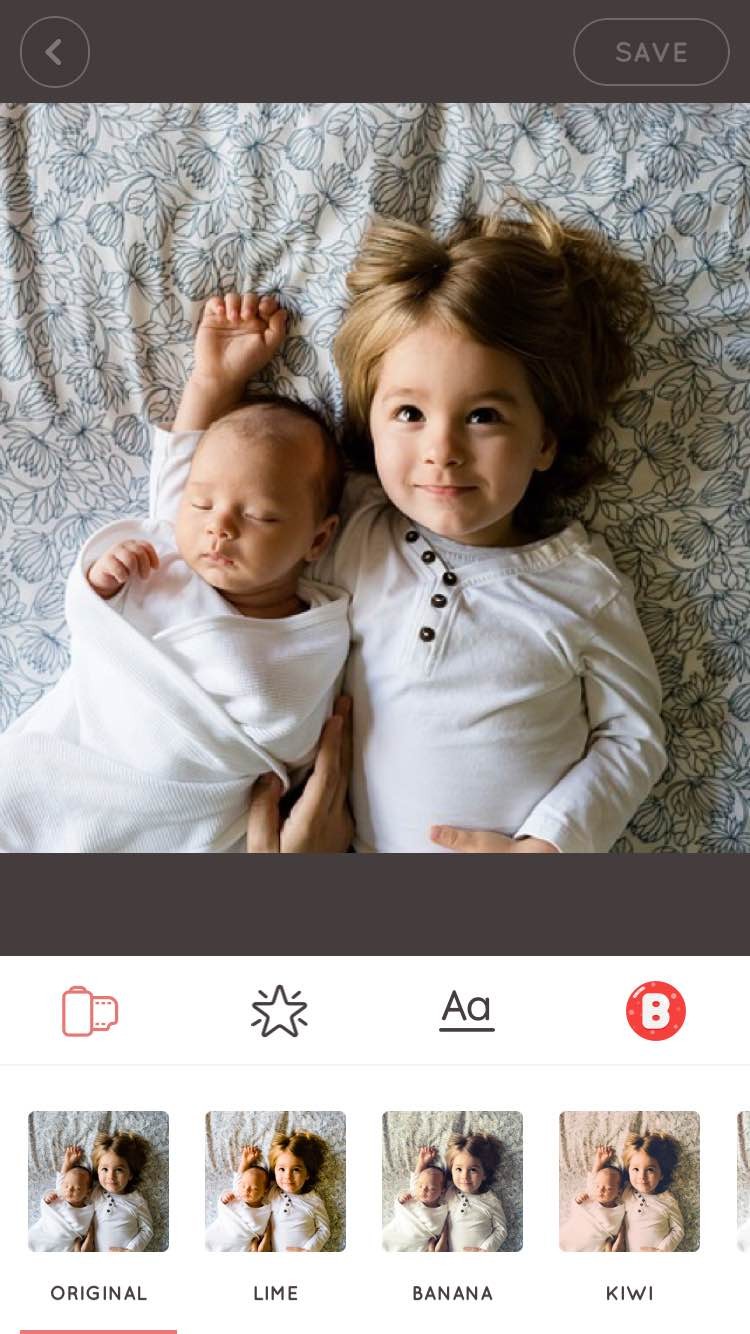The image size is (750, 1334).
Task: Open the Aa text tool
Action: [x=467, y=1010]
